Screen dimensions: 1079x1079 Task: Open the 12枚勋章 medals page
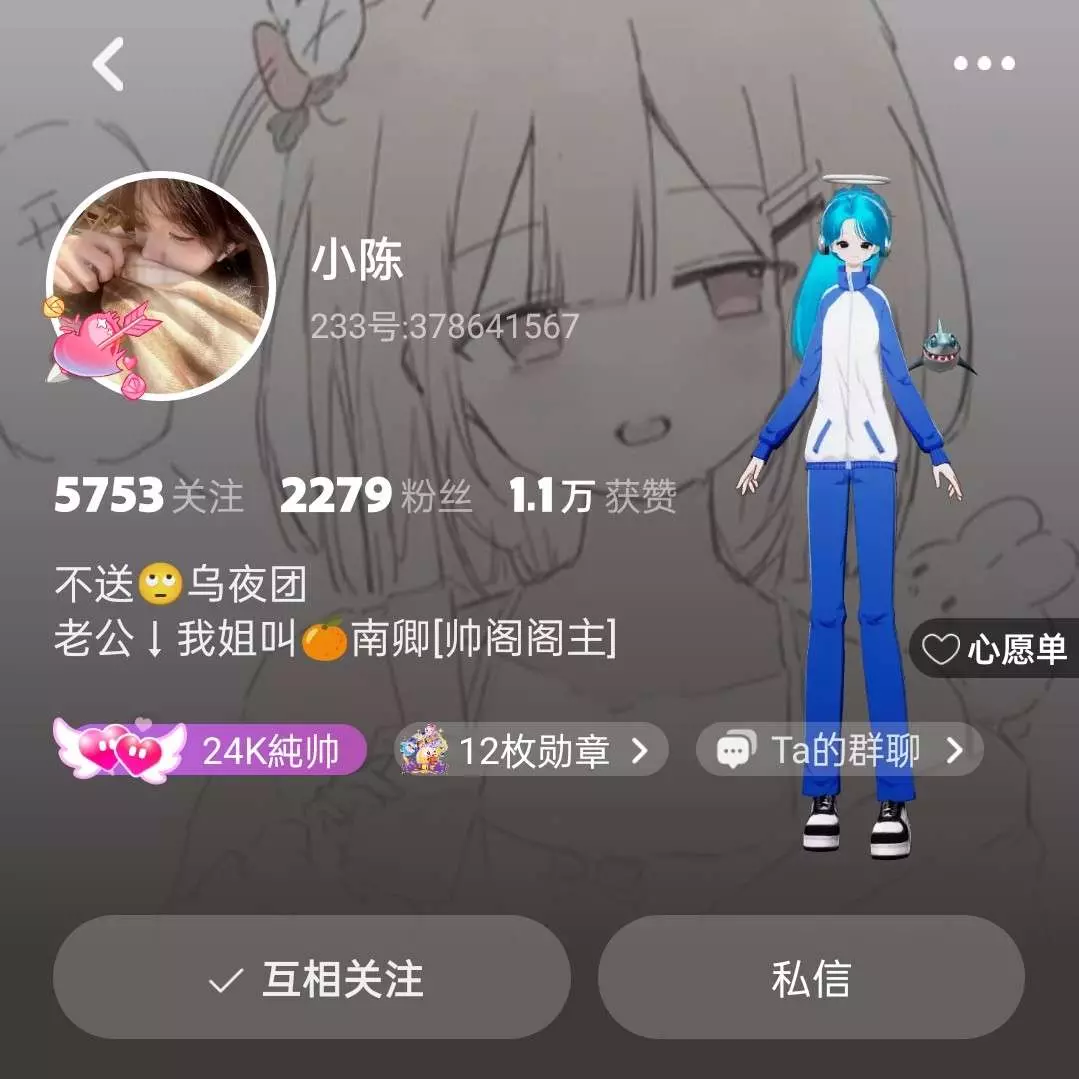pyautogui.click(x=531, y=750)
